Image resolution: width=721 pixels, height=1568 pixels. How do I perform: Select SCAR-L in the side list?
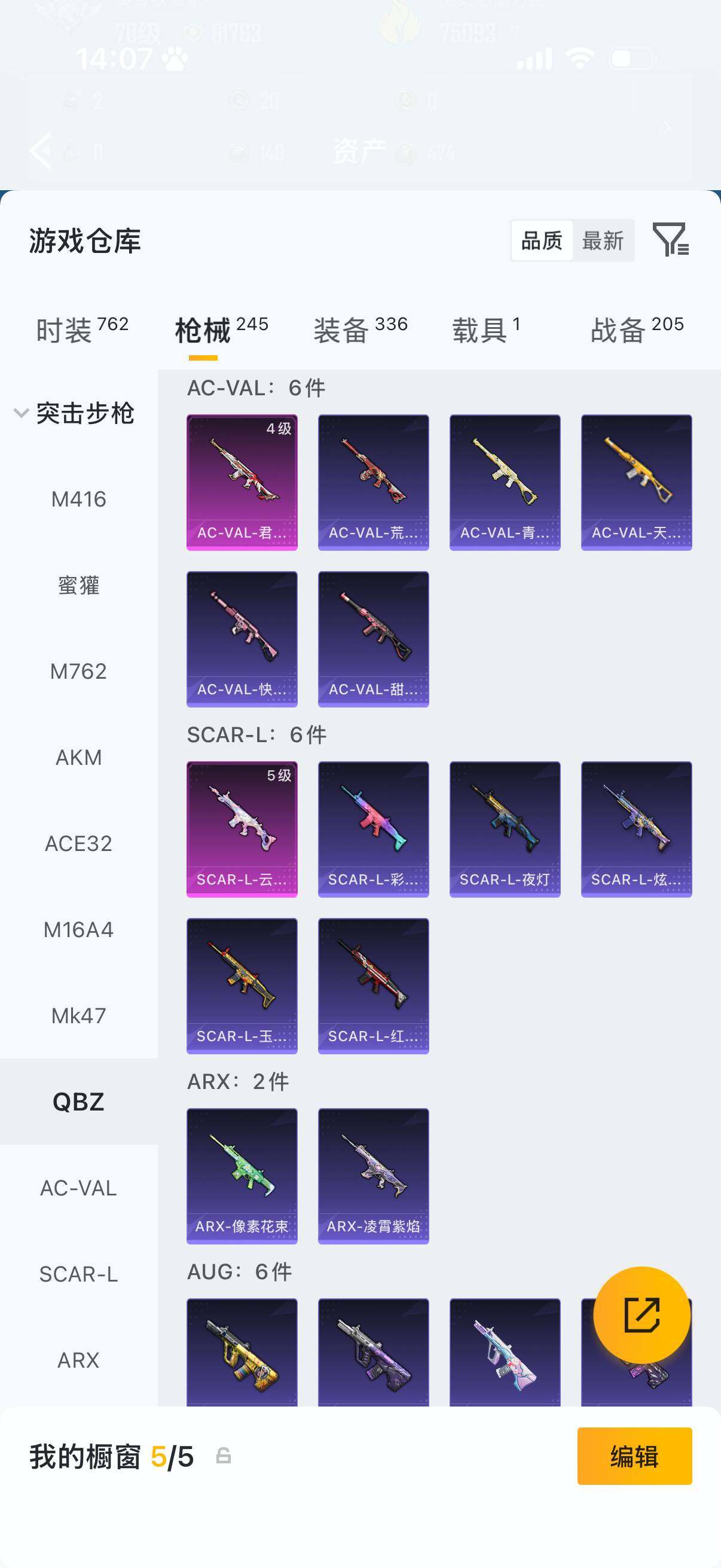78,1274
